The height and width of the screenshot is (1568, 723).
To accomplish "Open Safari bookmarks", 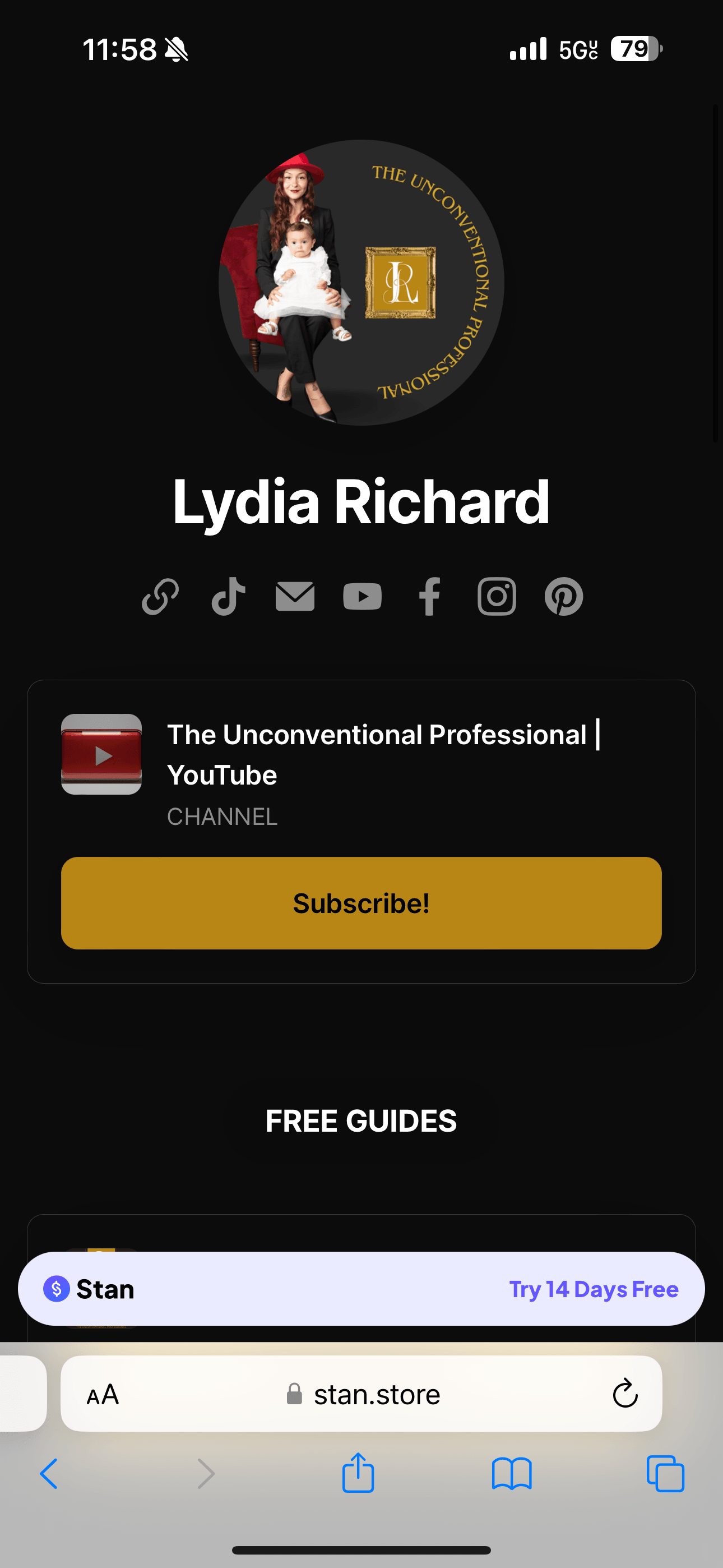I will (x=512, y=1474).
